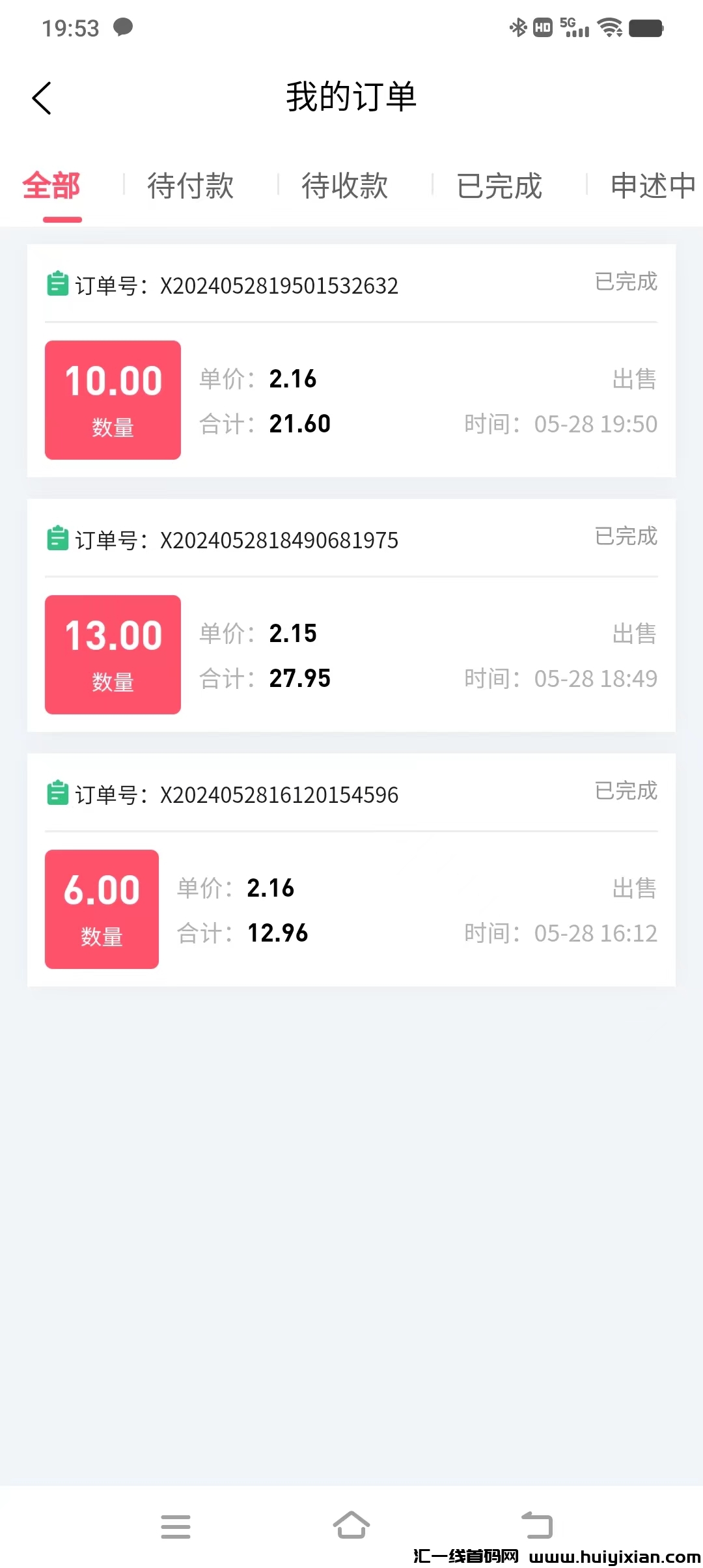Go back from 我的订单 page
This screenshot has height=1568, width=703.
(42, 98)
